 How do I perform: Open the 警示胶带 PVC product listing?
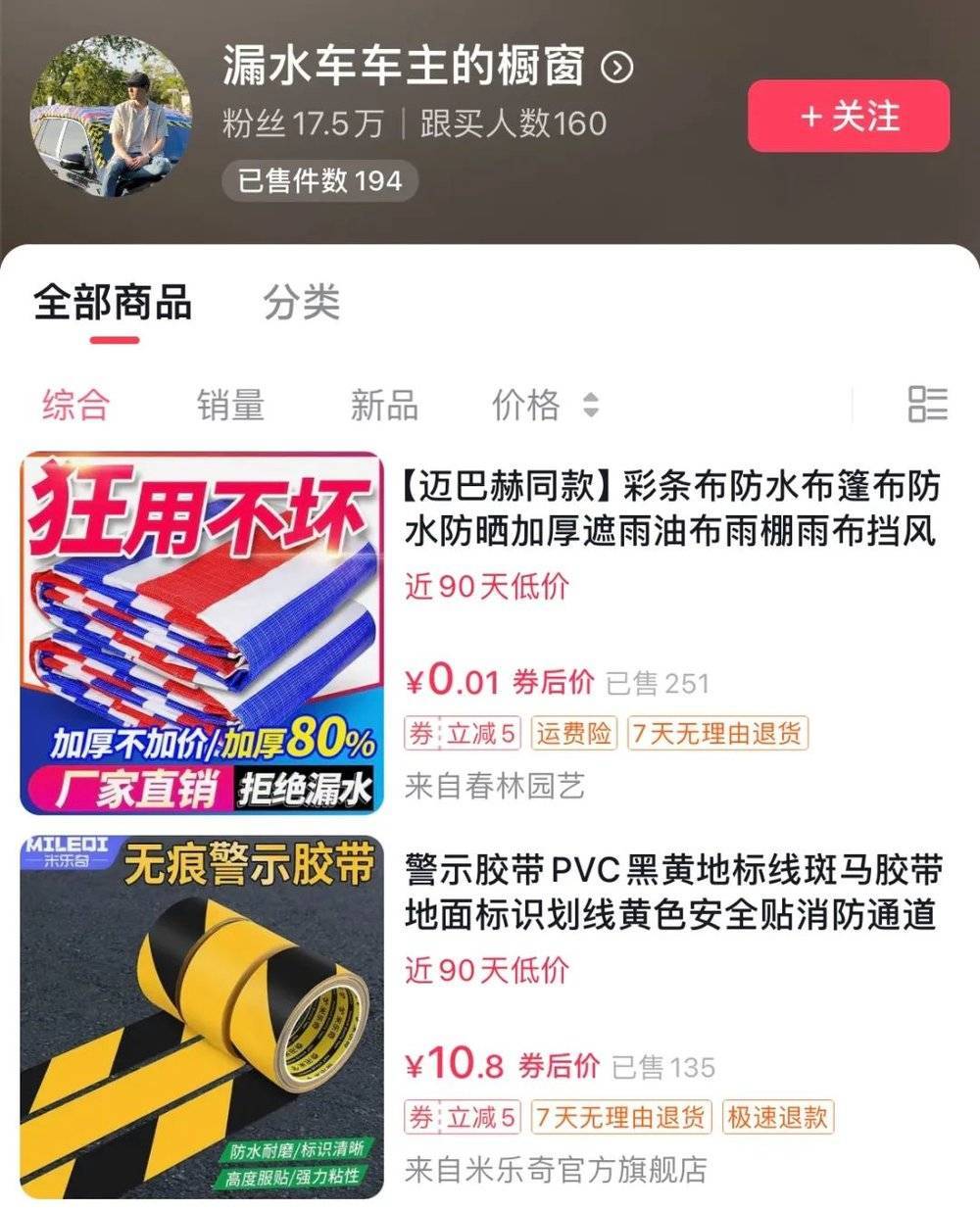673,892
